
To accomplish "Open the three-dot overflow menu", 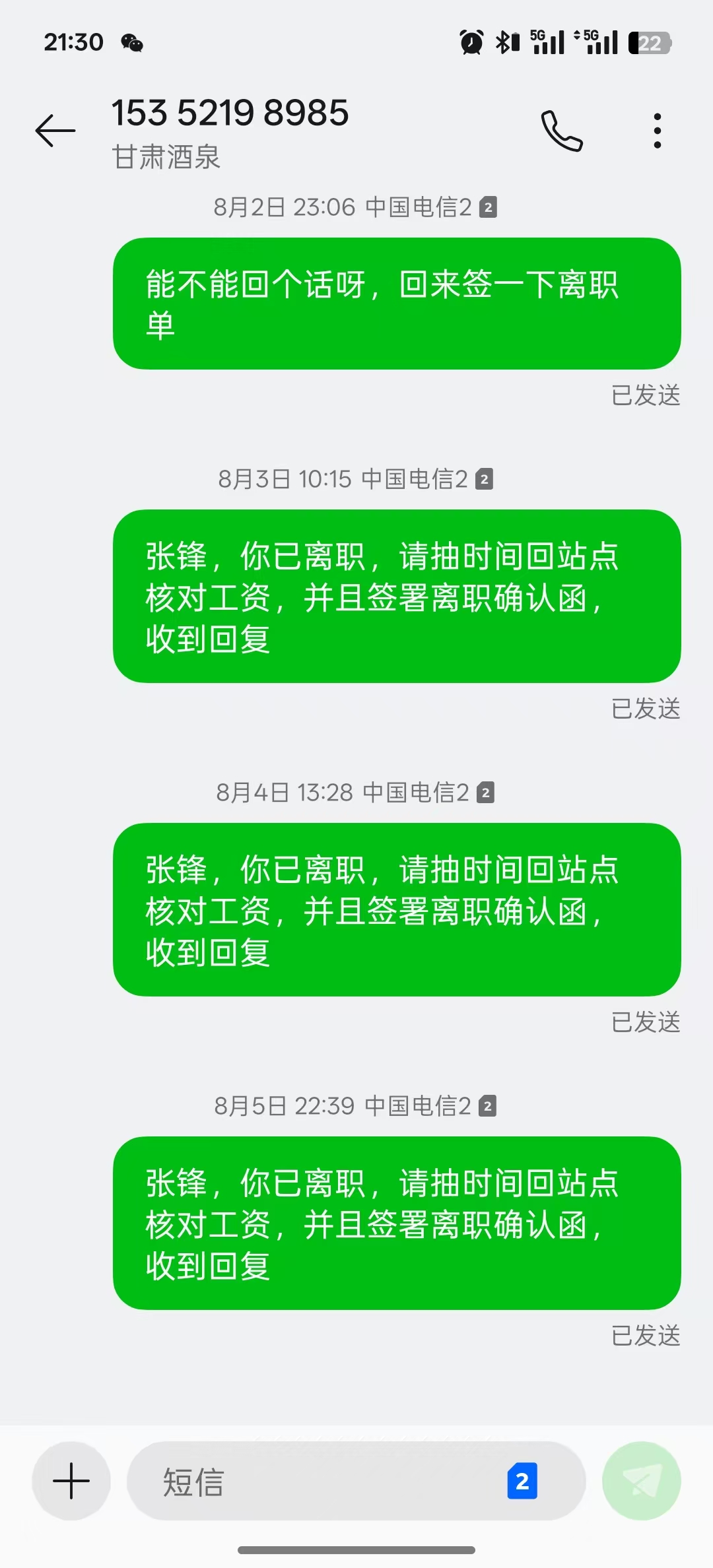I will point(657,131).
